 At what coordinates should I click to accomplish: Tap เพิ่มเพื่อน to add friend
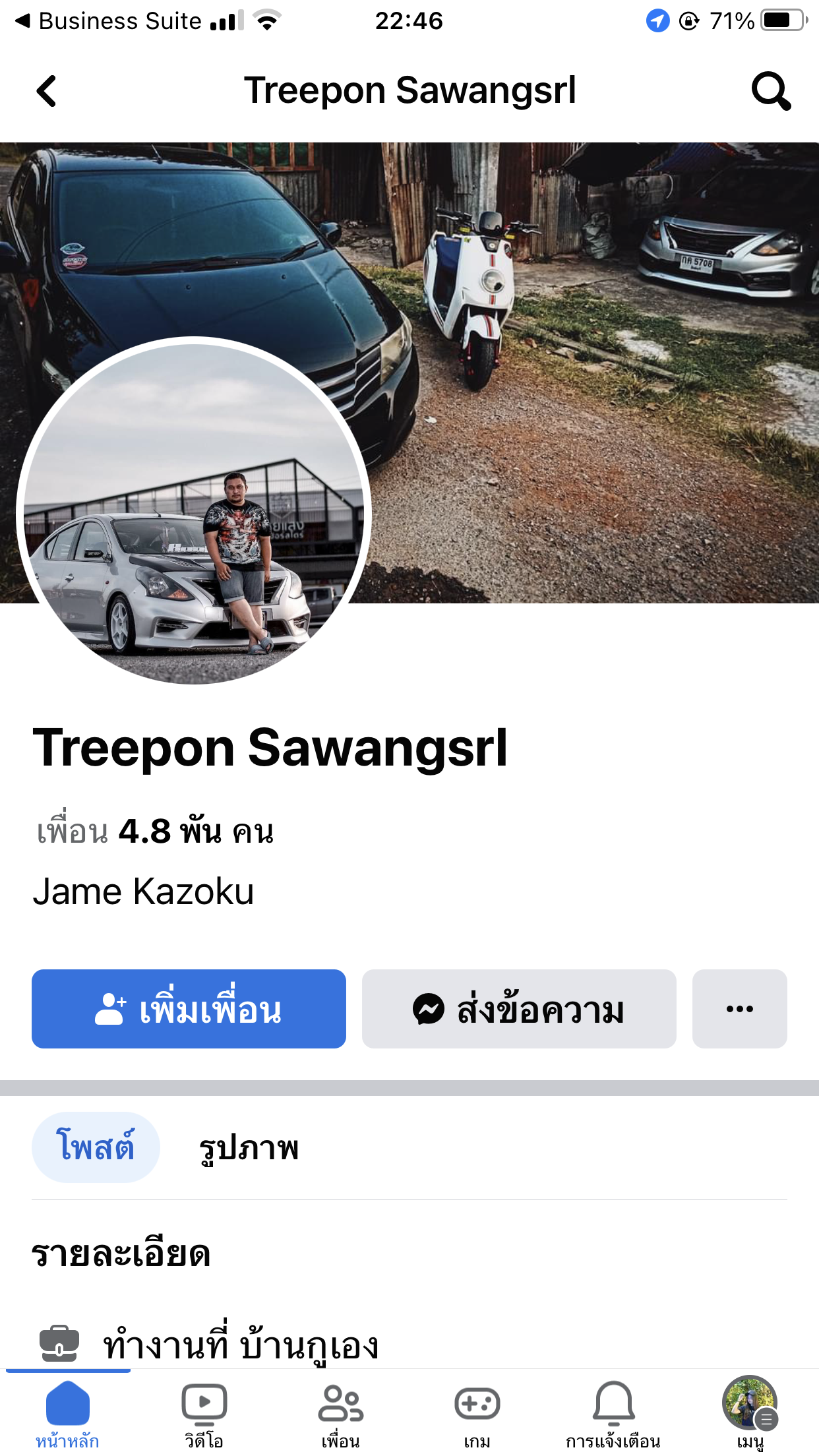click(189, 1009)
